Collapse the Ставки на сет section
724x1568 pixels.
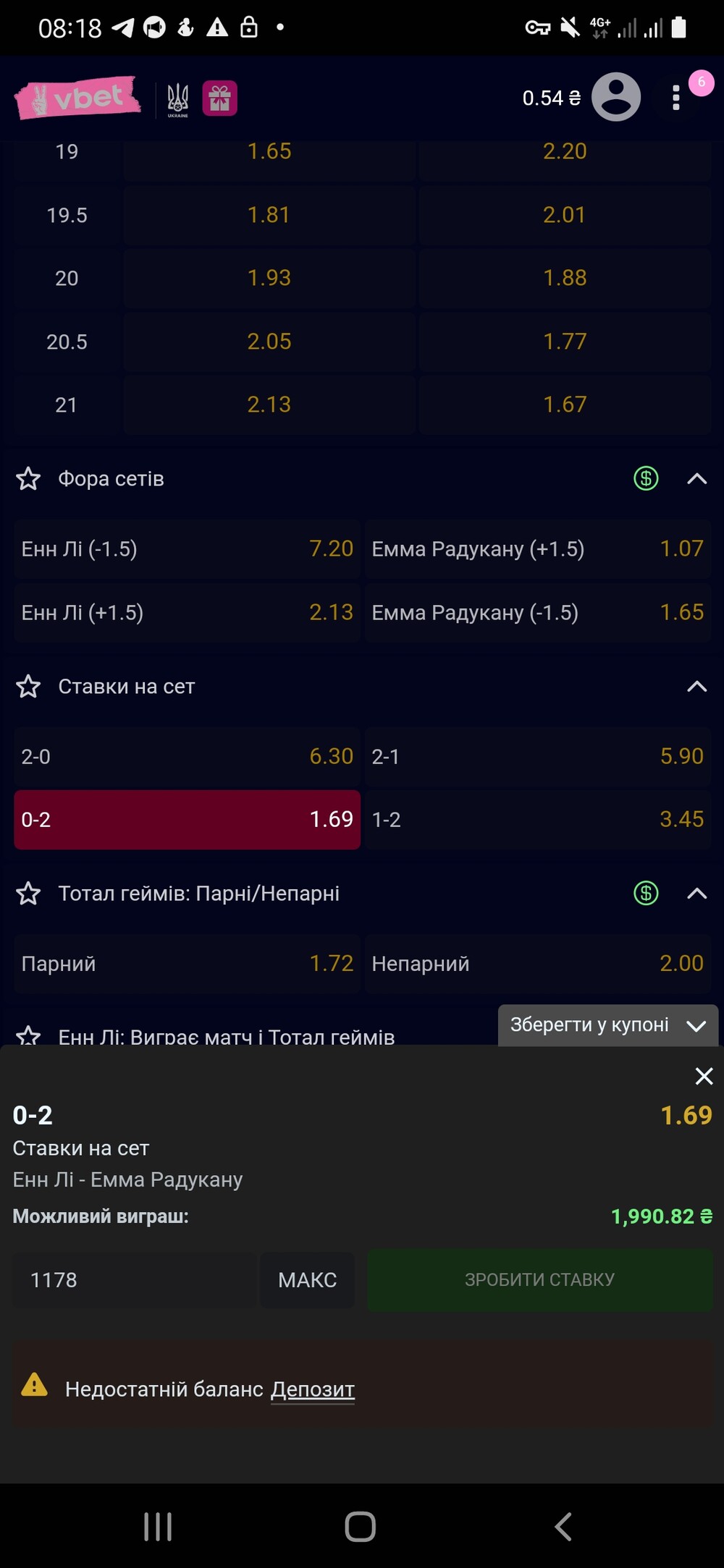tap(696, 686)
